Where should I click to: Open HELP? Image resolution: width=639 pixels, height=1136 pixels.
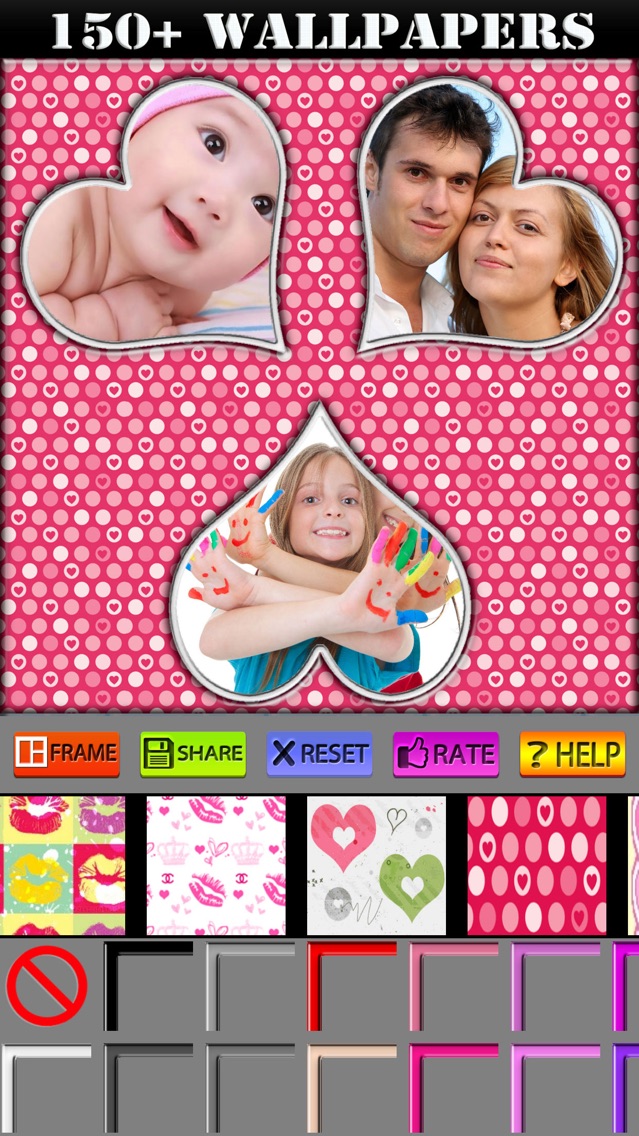(572, 753)
